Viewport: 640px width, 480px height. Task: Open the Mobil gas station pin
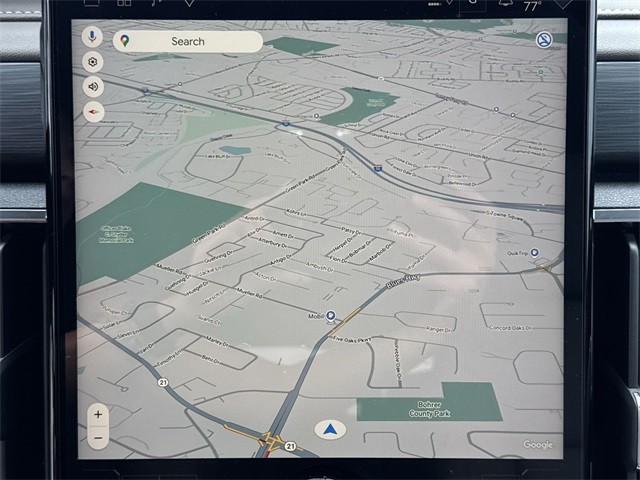click(x=331, y=315)
